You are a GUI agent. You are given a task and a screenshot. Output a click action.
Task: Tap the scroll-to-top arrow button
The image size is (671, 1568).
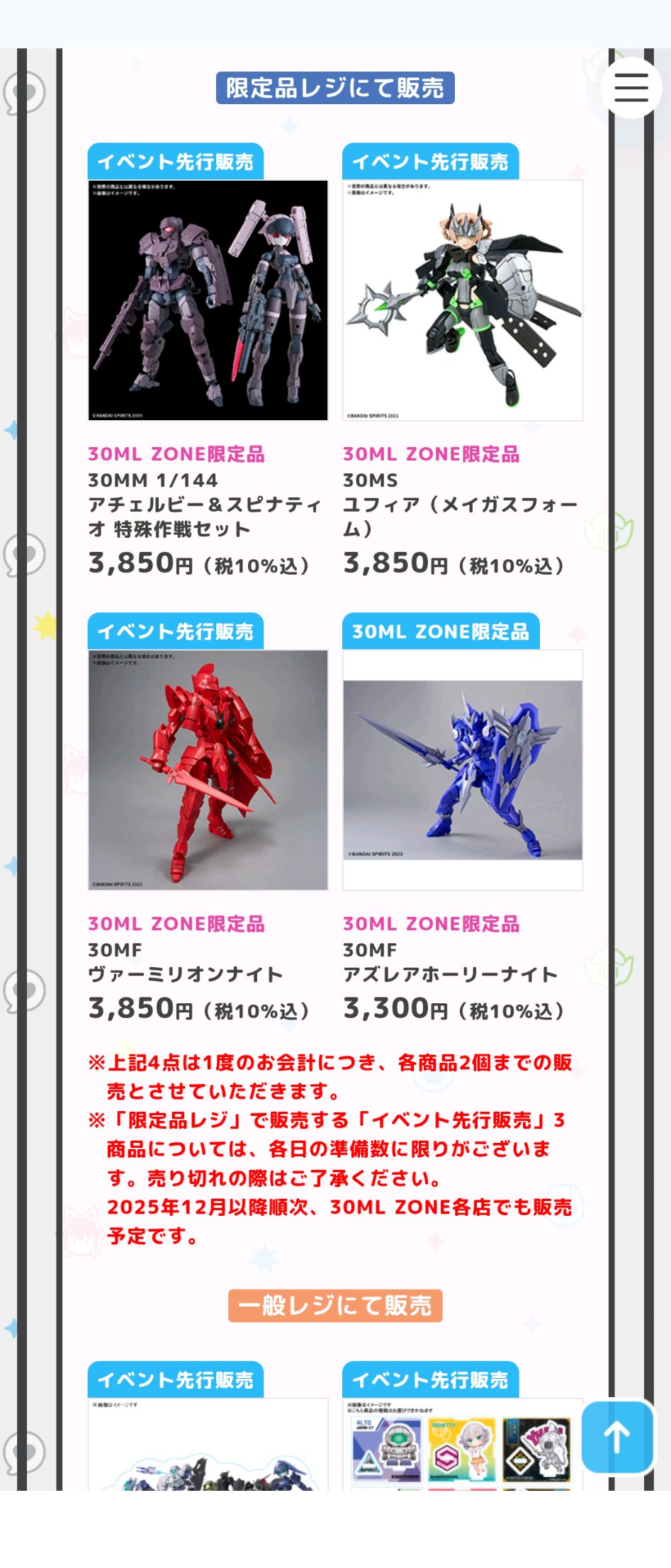coord(616,1437)
